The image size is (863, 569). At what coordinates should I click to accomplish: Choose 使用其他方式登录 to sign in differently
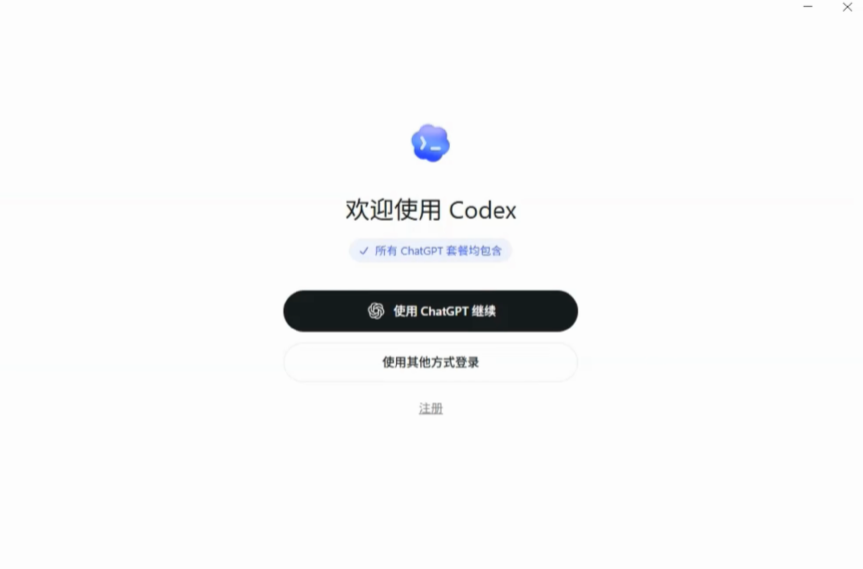430,362
